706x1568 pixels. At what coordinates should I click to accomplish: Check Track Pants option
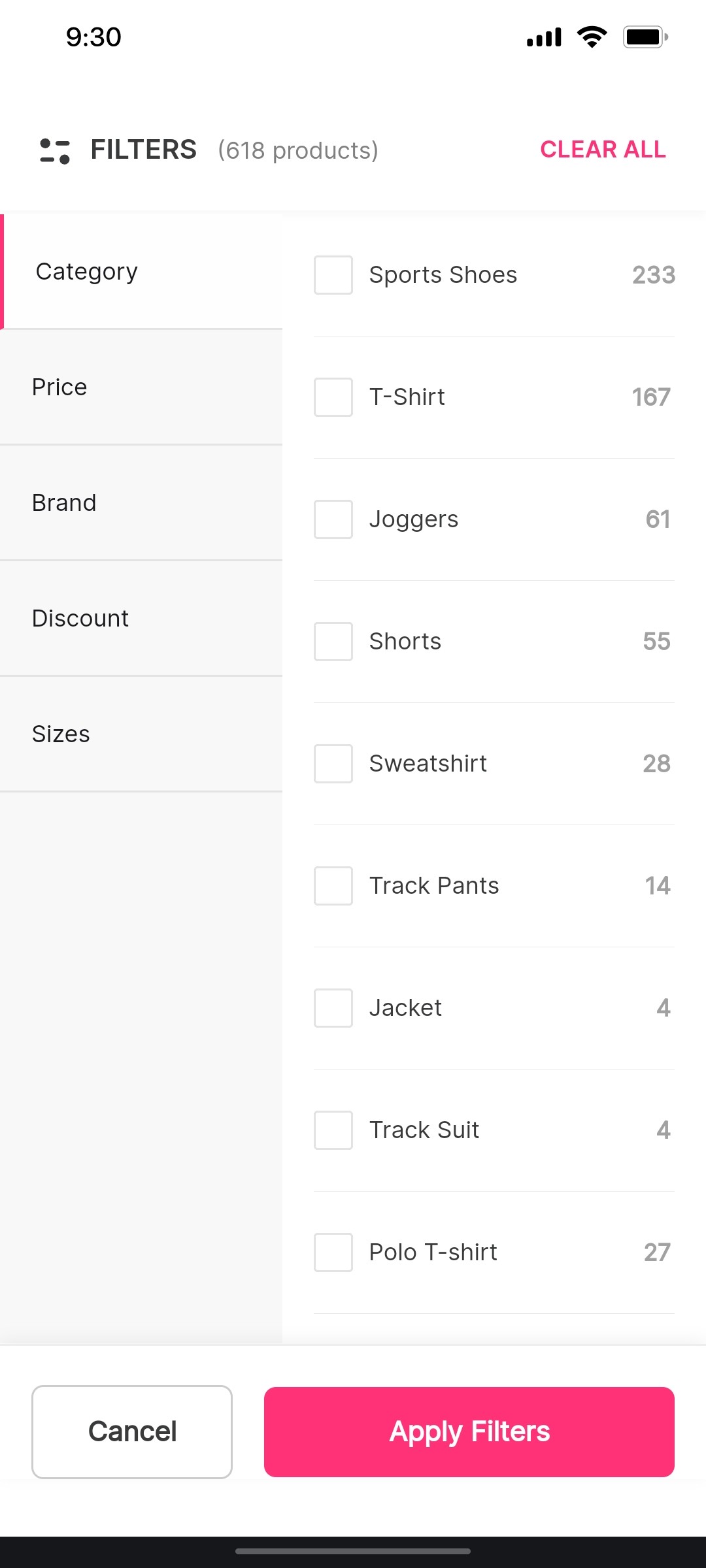333,886
